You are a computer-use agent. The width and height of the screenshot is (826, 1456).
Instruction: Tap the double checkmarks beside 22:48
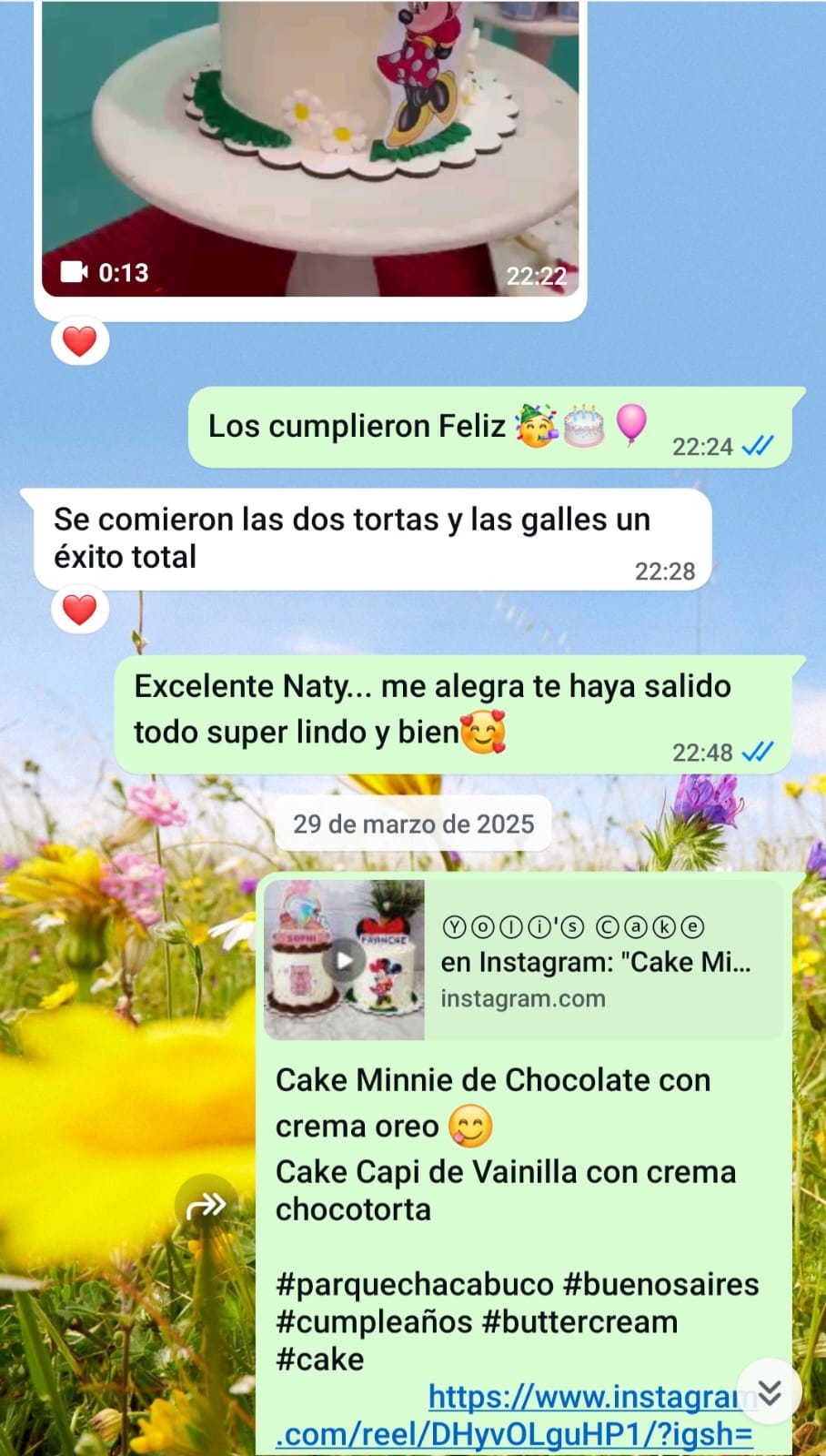[x=757, y=753]
